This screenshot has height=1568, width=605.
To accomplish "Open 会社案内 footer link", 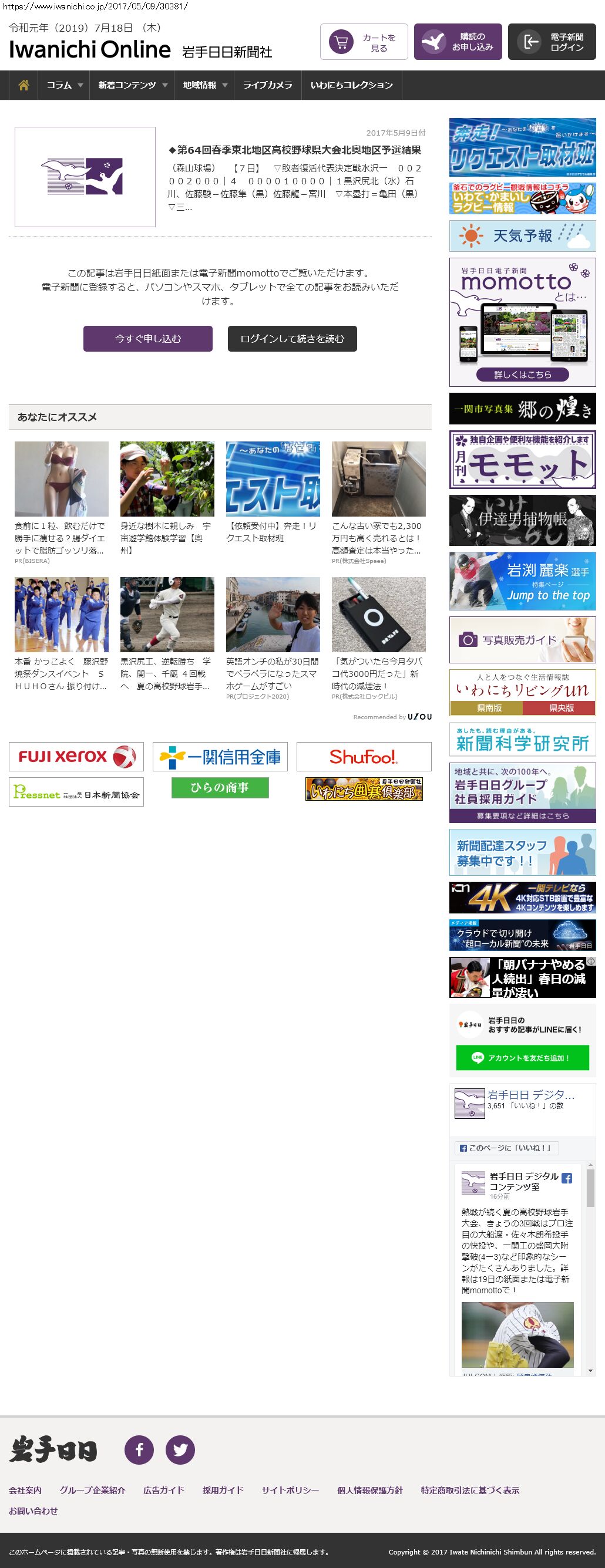I will [x=25, y=1490].
